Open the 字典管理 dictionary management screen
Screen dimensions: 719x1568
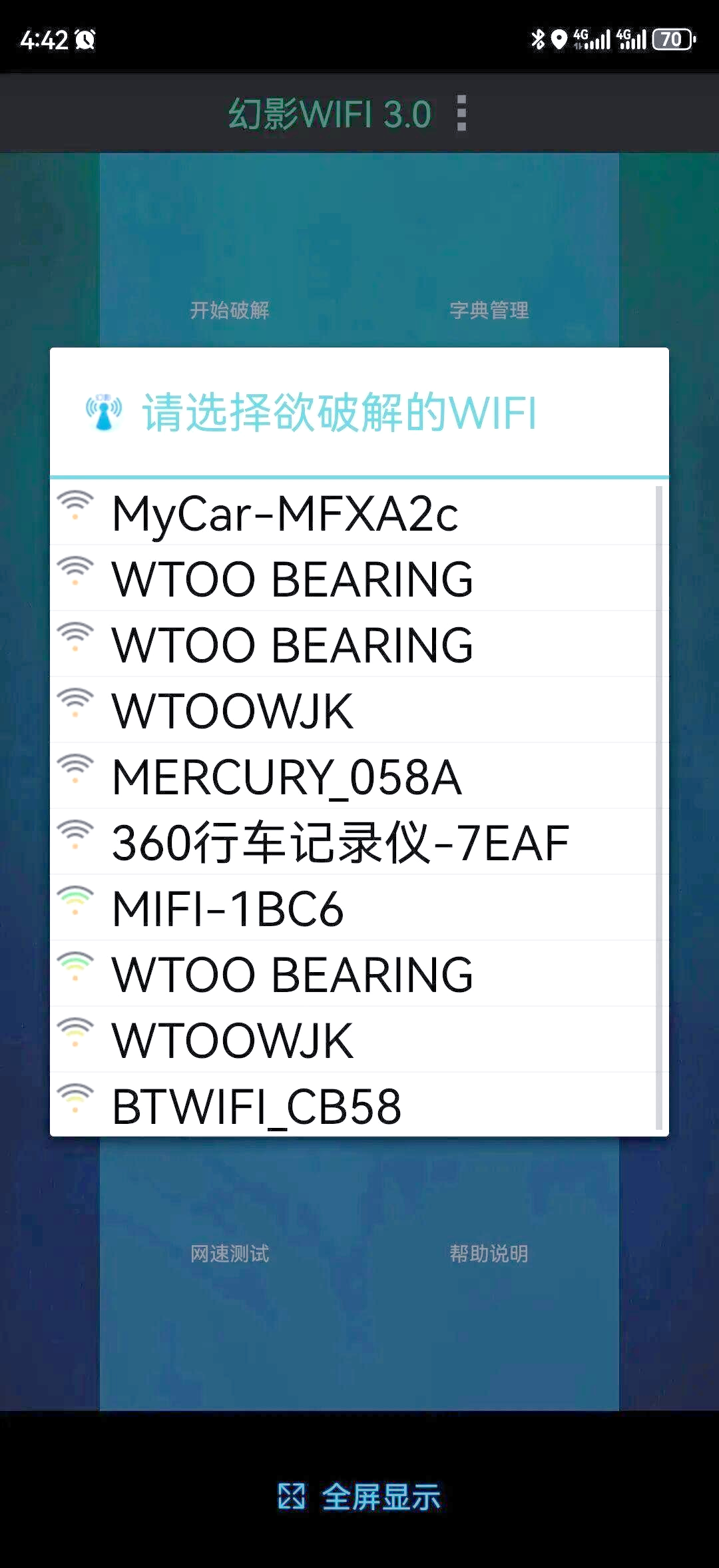point(490,309)
